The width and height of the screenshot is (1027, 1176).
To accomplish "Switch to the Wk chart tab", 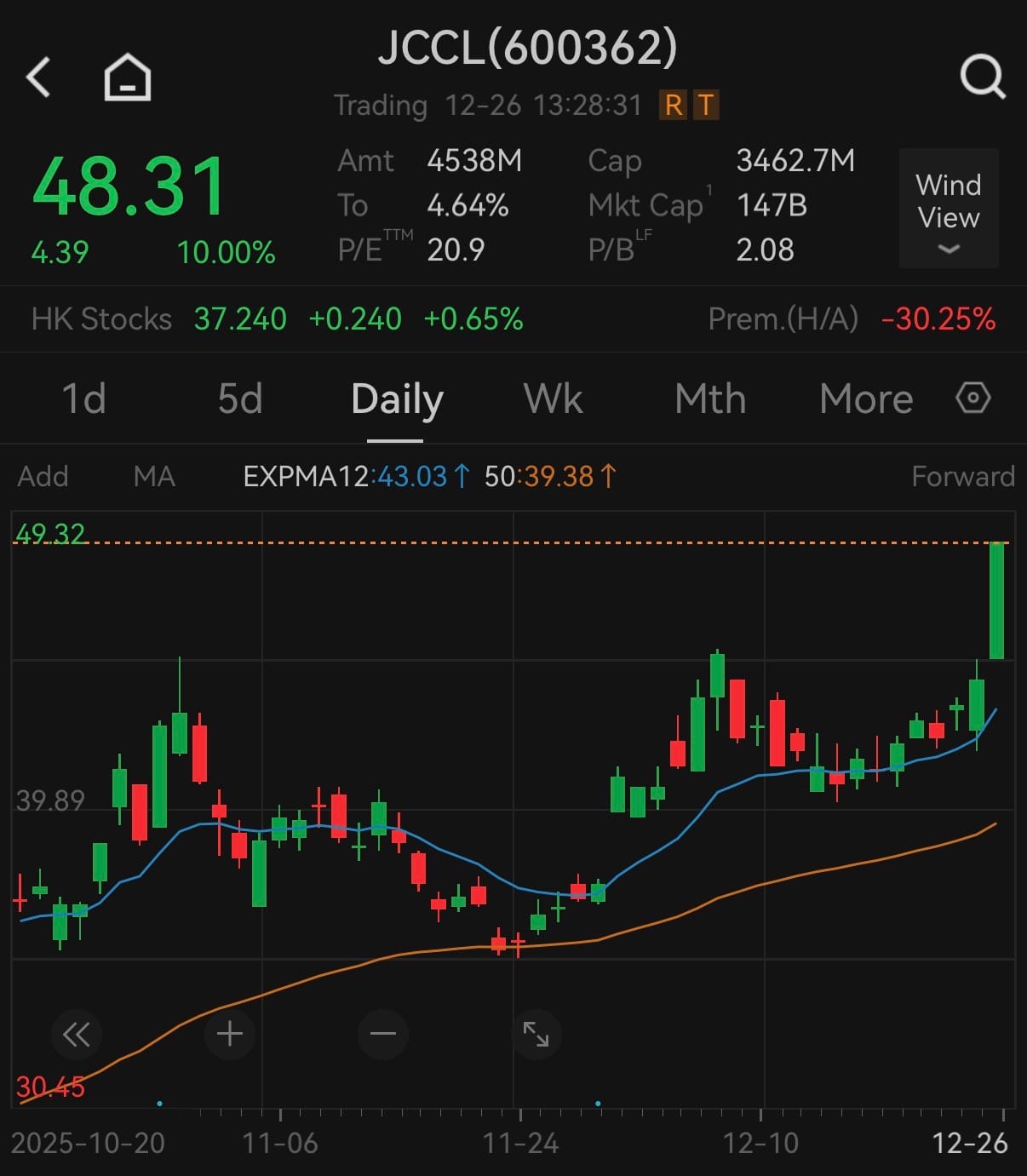I will click(554, 399).
